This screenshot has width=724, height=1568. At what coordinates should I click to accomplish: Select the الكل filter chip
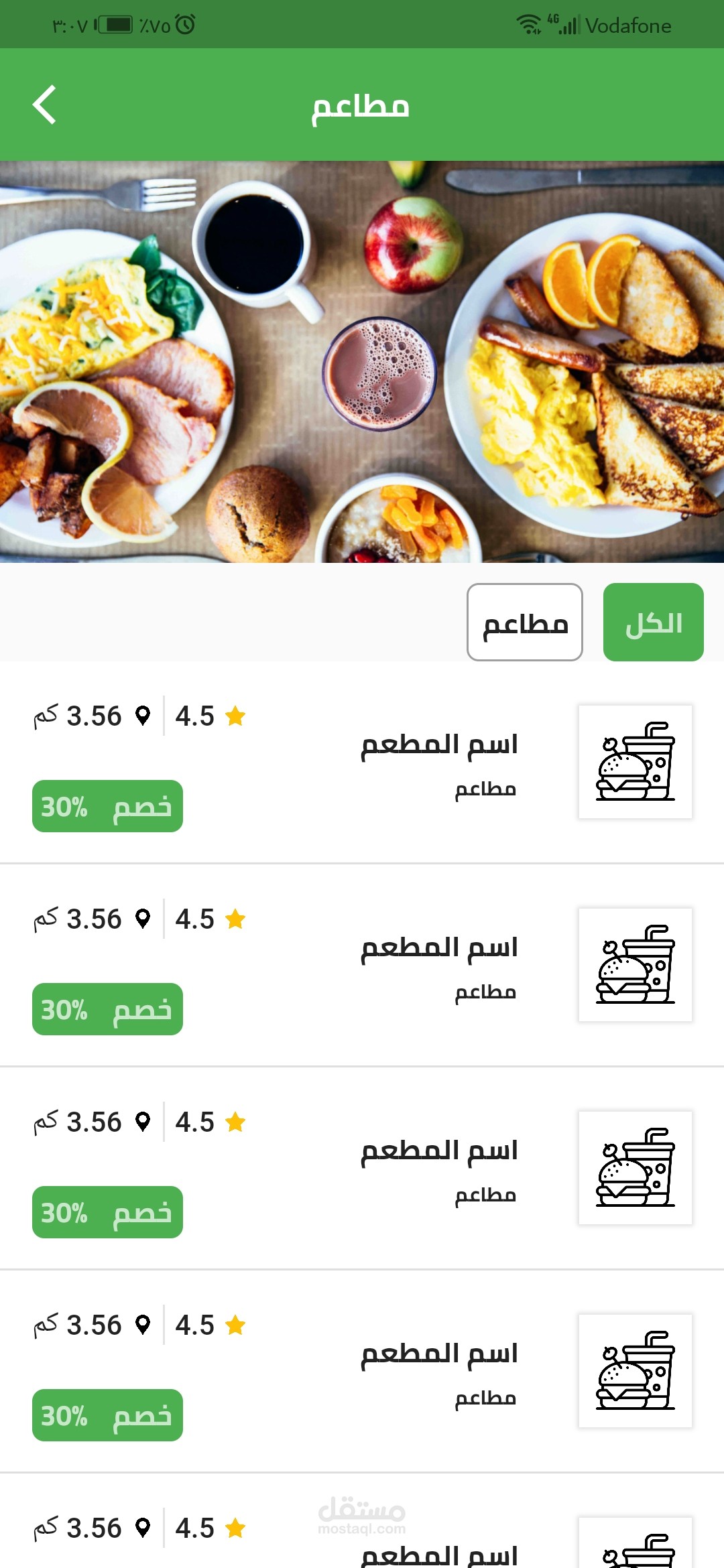coord(653,623)
